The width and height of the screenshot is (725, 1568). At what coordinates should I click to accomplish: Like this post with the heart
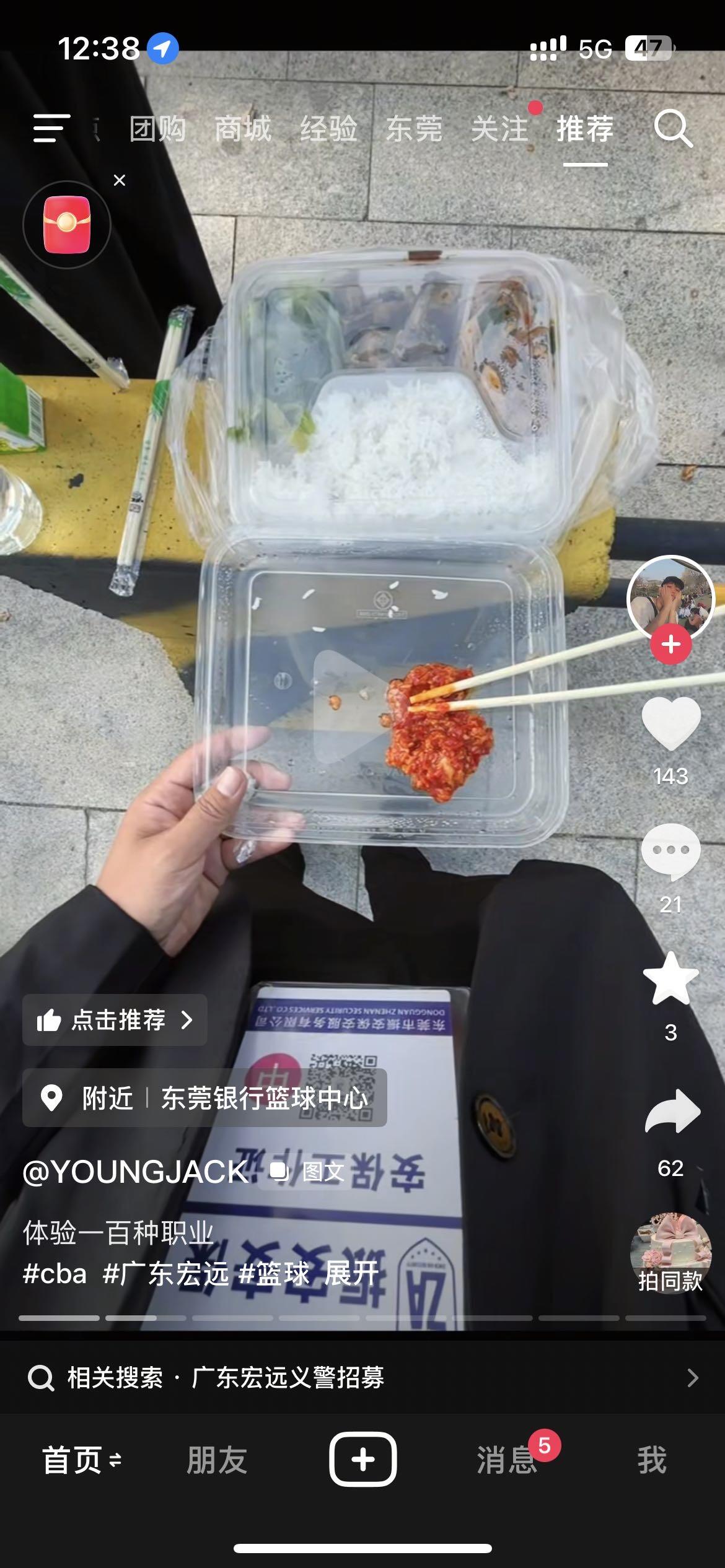pos(670,723)
